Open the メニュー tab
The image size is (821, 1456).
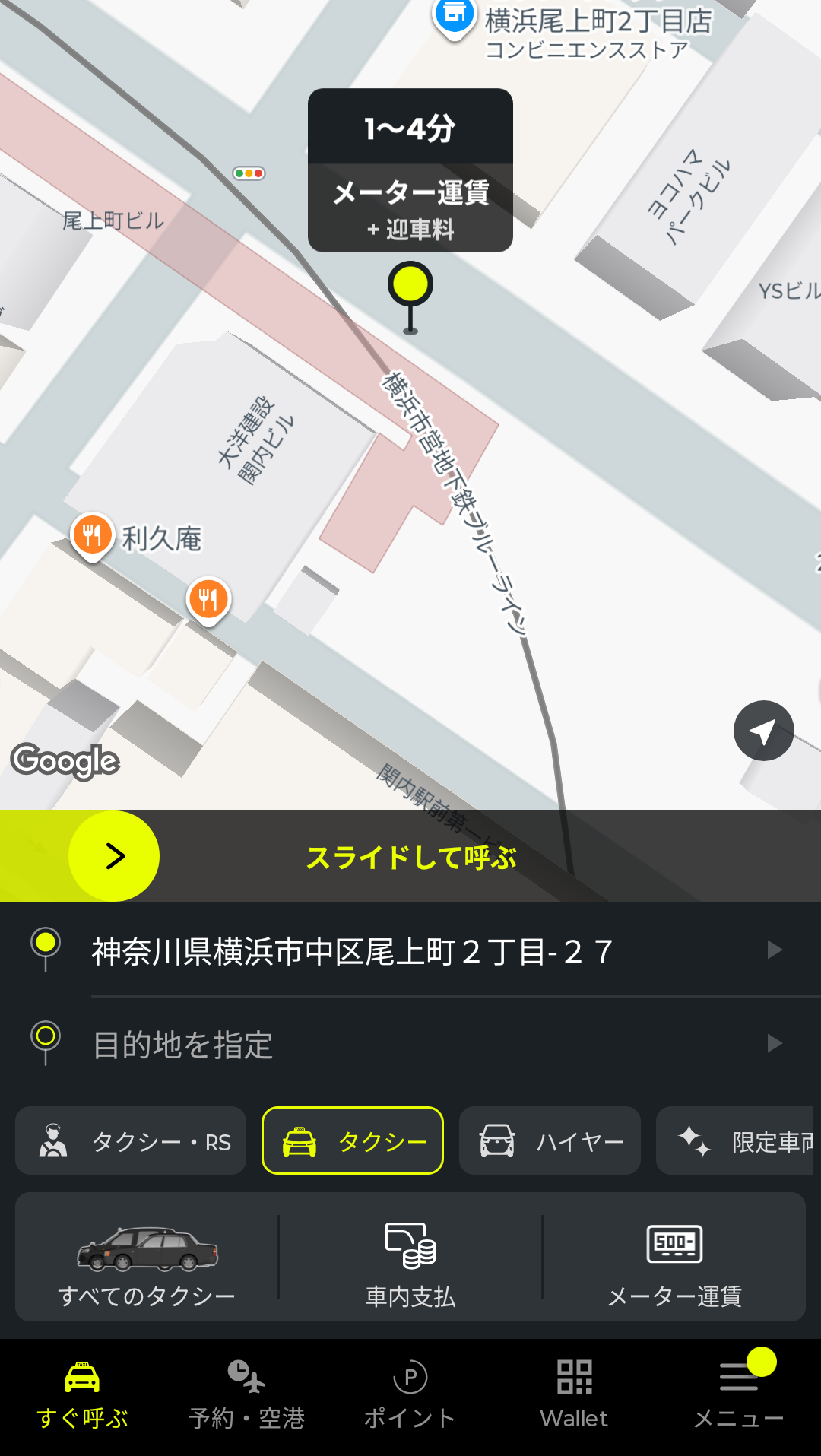(x=738, y=1396)
